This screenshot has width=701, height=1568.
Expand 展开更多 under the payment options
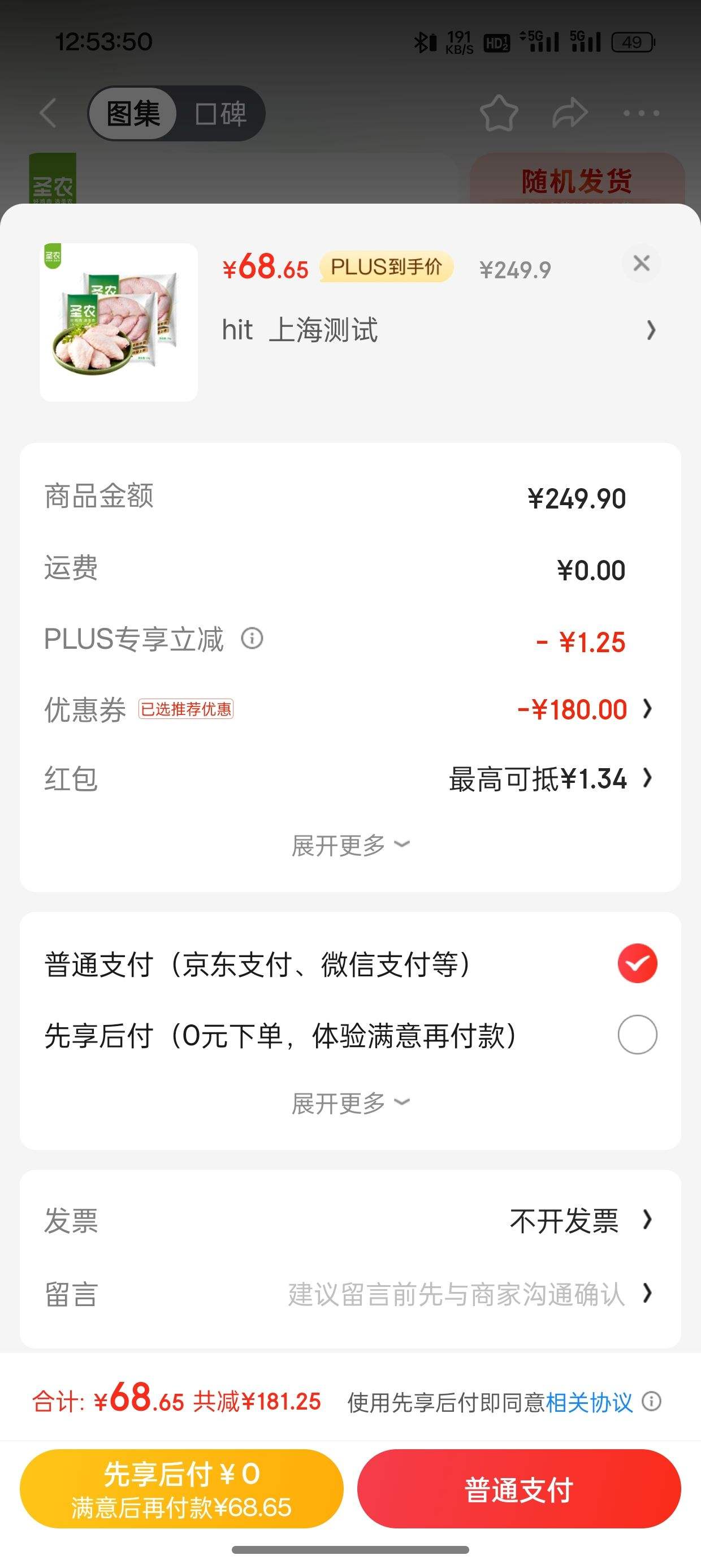pos(350,1102)
